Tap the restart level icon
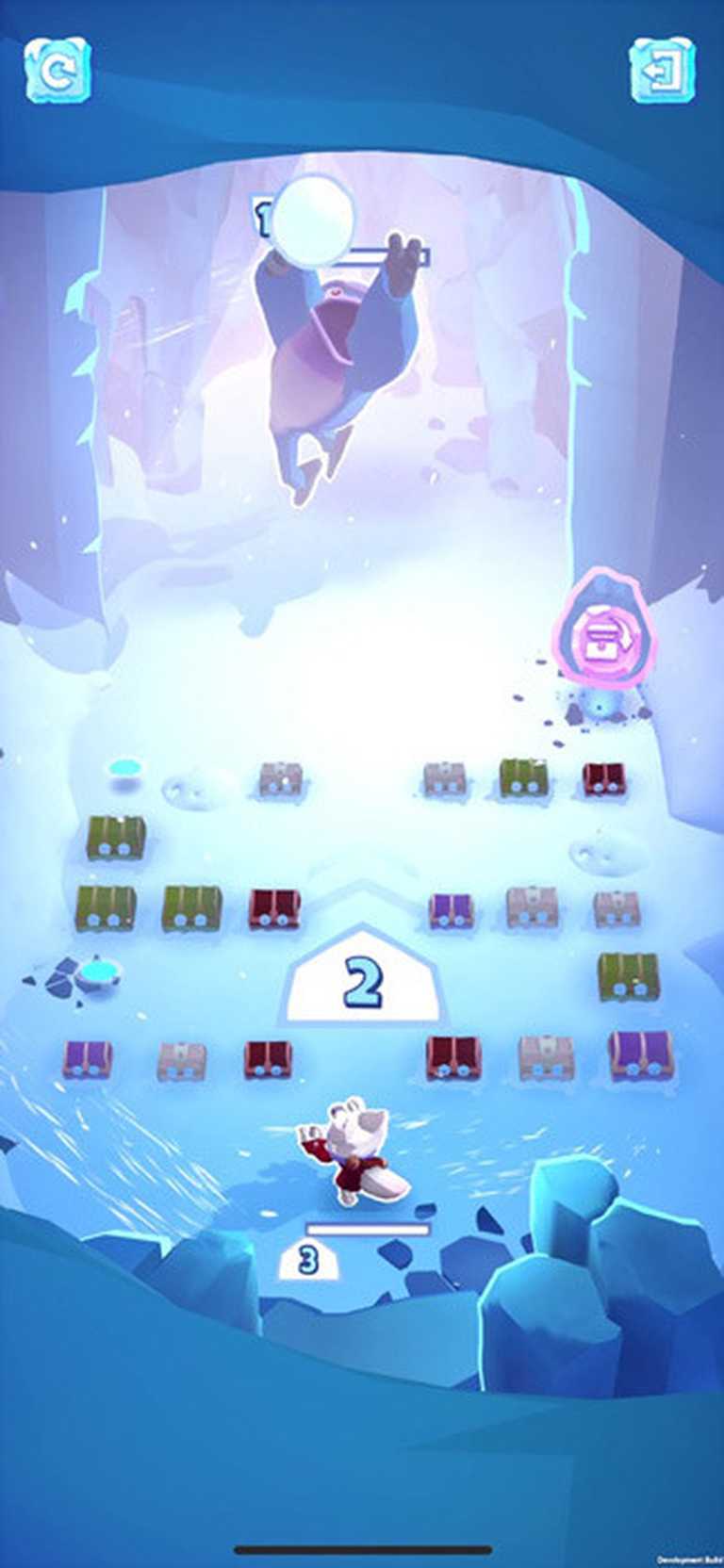 (x=58, y=71)
